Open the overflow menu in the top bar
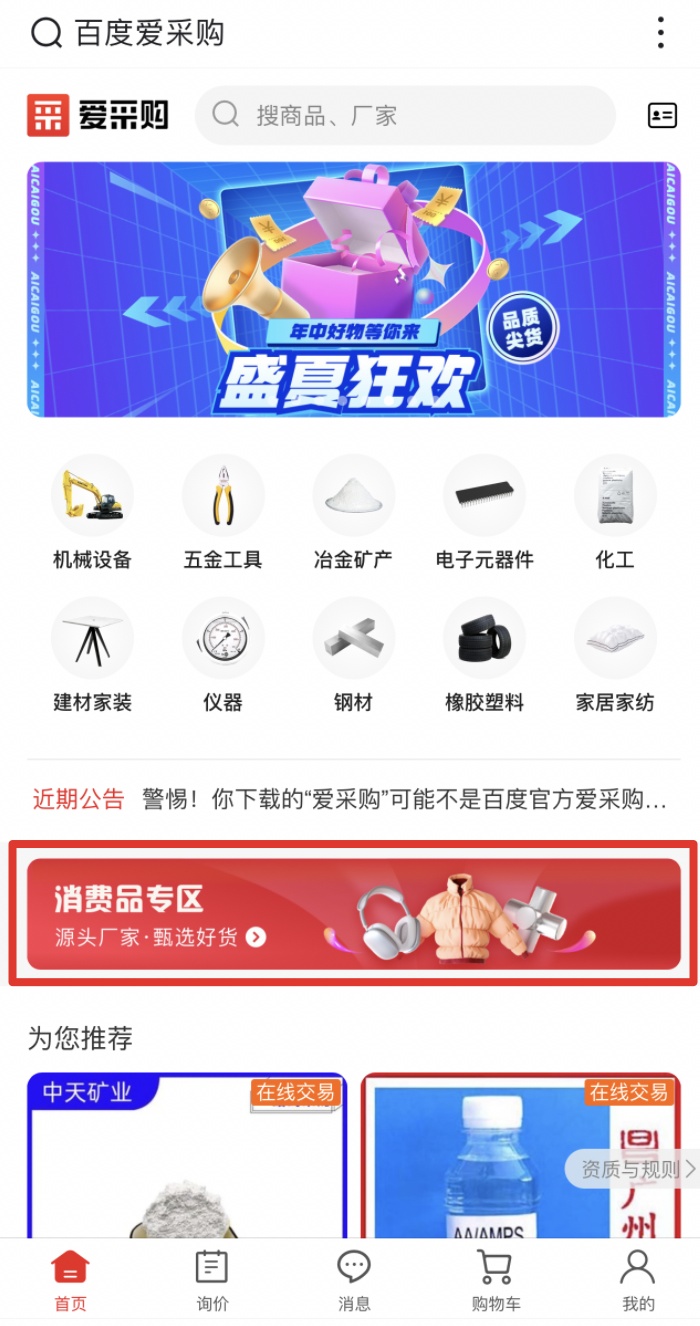The image size is (700, 1326). pyautogui.click(x=660, y=33)
